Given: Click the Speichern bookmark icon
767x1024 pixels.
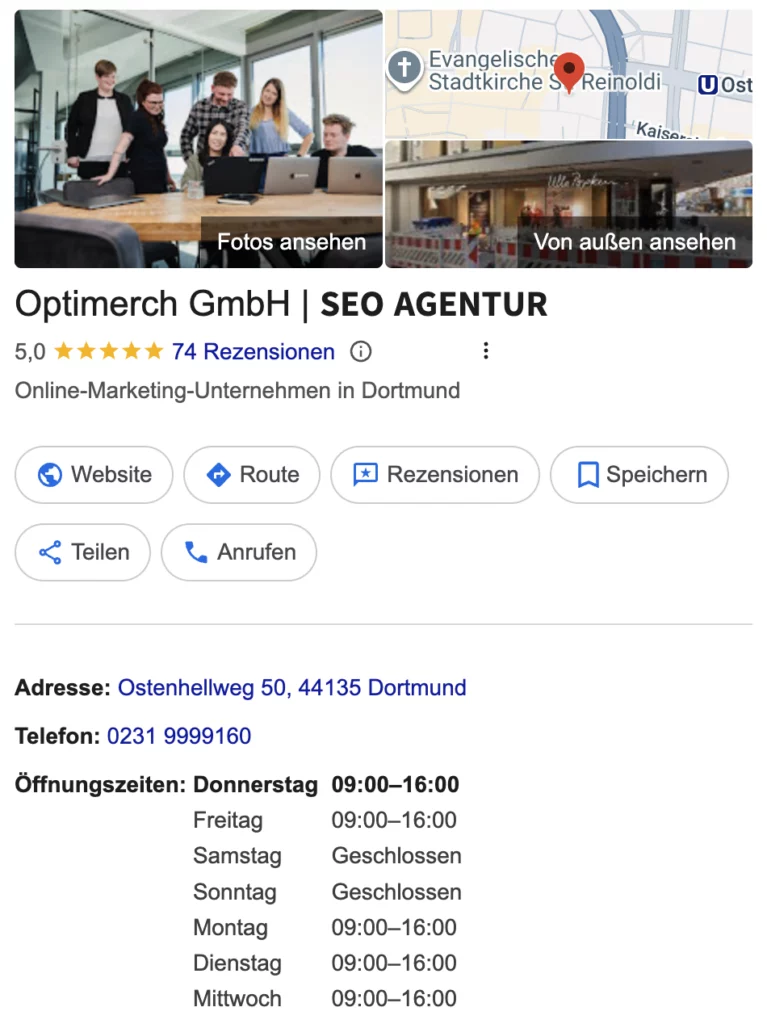Looking at the screenshot, I should click(589, 475).
